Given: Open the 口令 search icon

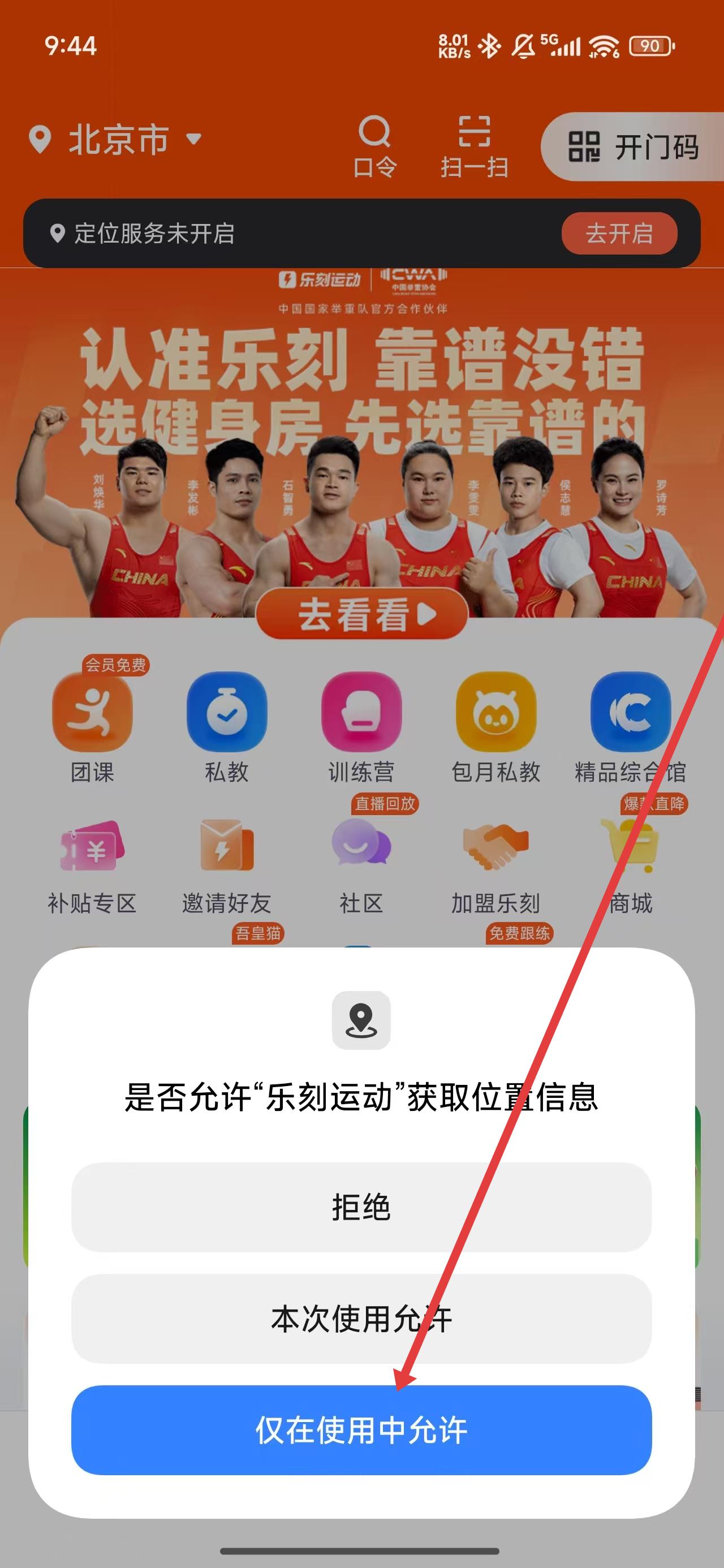Looking at the screenshot, I should (x=374, y=146).
